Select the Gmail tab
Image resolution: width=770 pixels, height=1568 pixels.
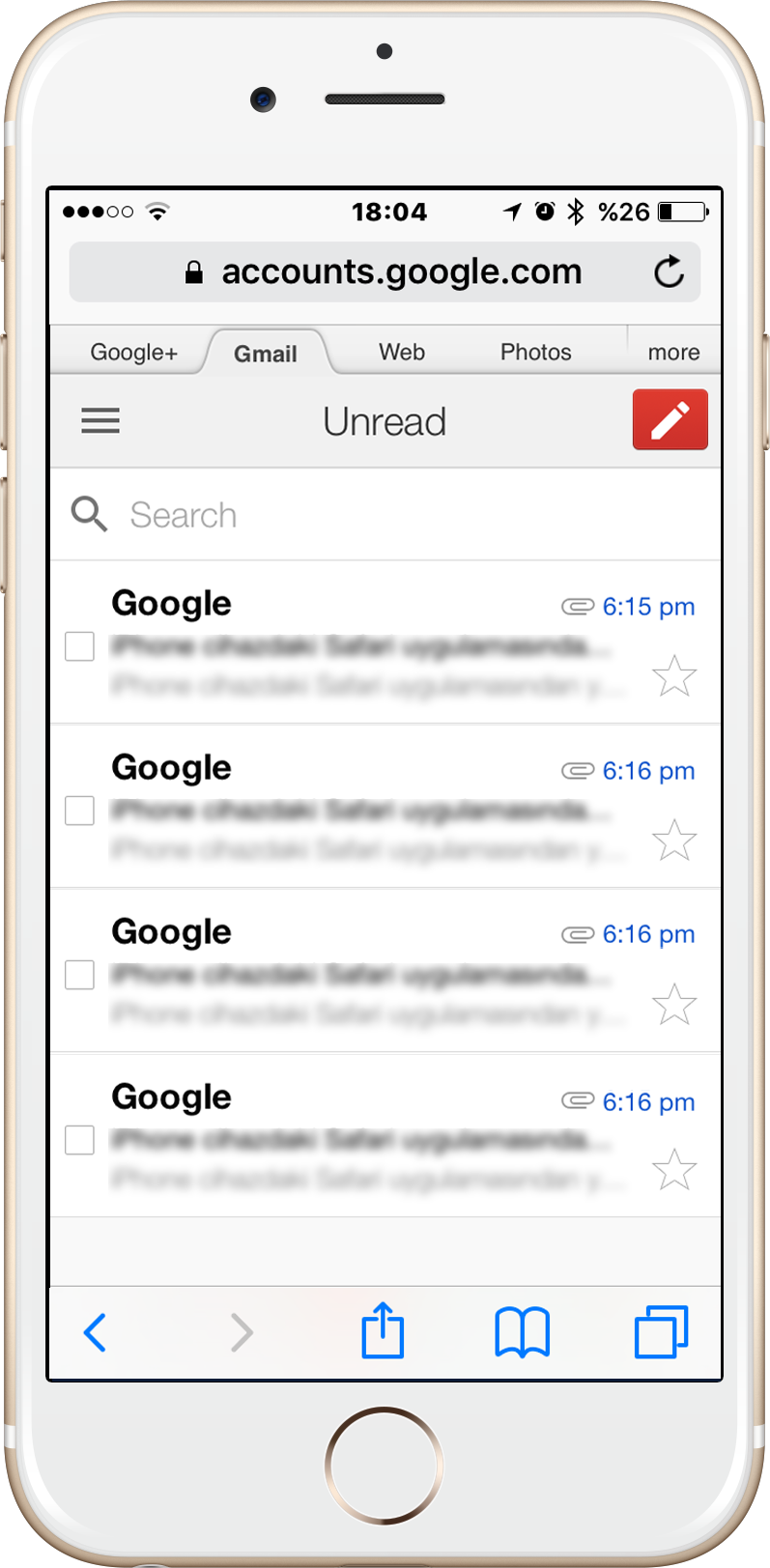pyautogui.click(x=266, y=354)
